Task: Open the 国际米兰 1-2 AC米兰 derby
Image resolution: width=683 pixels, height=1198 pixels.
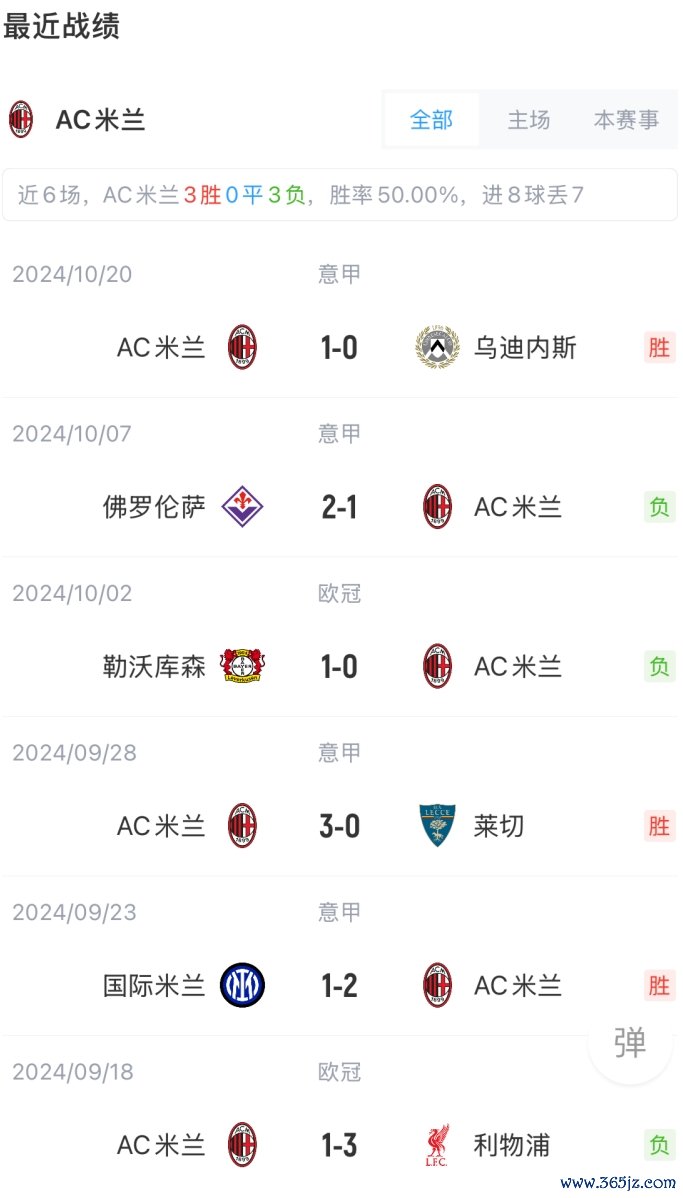Action: [x=339, y=986]
